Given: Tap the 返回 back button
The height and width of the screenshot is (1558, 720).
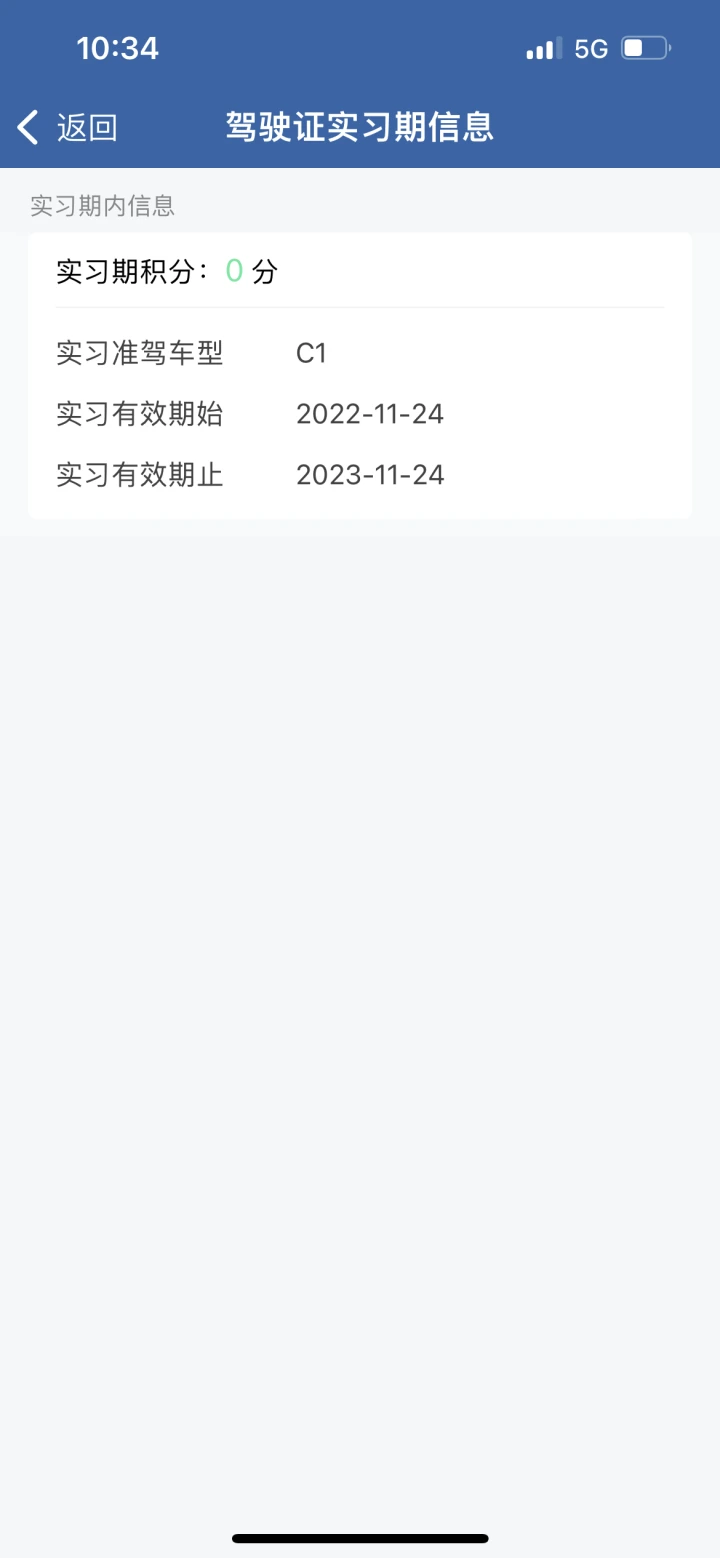Looking at the screenshot, I should tap(68, 128).
